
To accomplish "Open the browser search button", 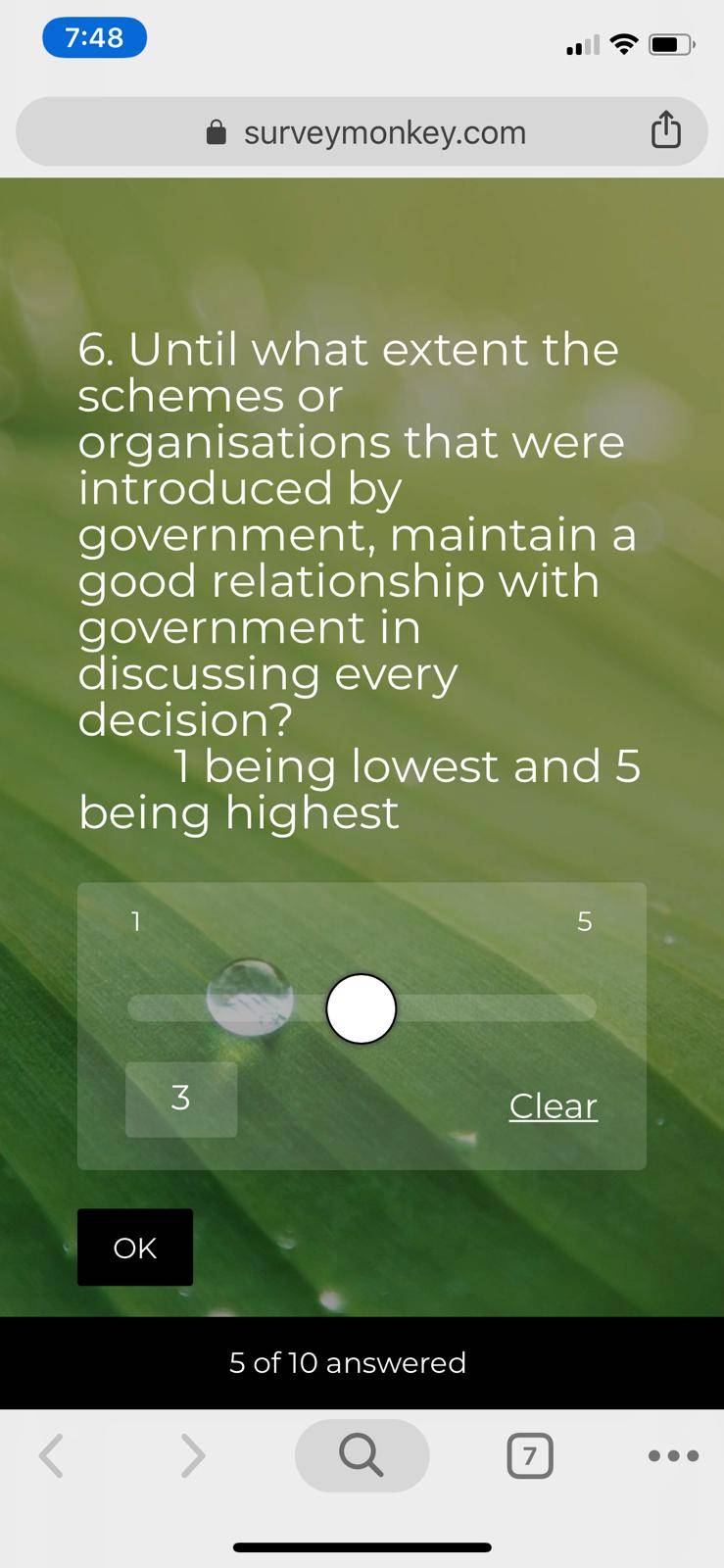I will (x=362, y=1455).
